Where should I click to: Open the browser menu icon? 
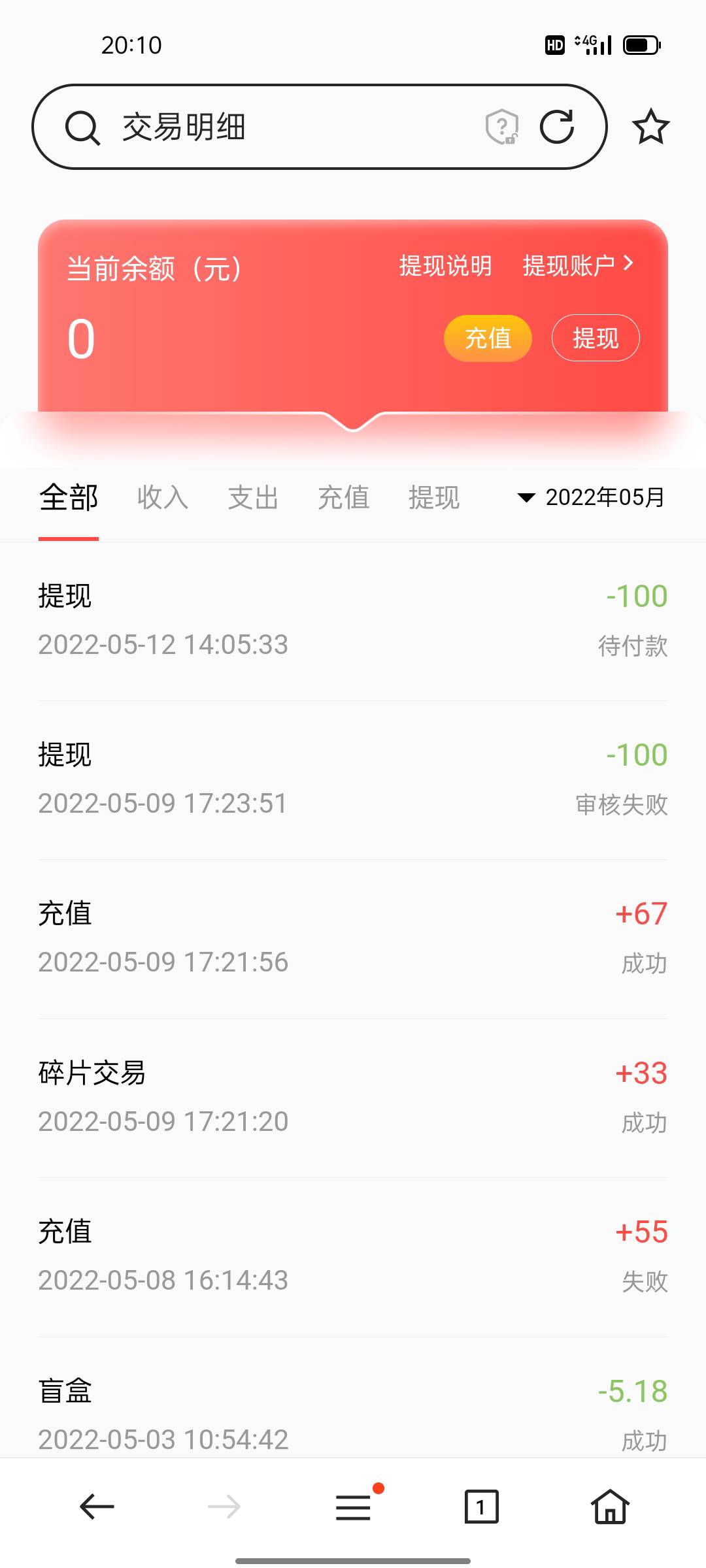(353, 1507)
